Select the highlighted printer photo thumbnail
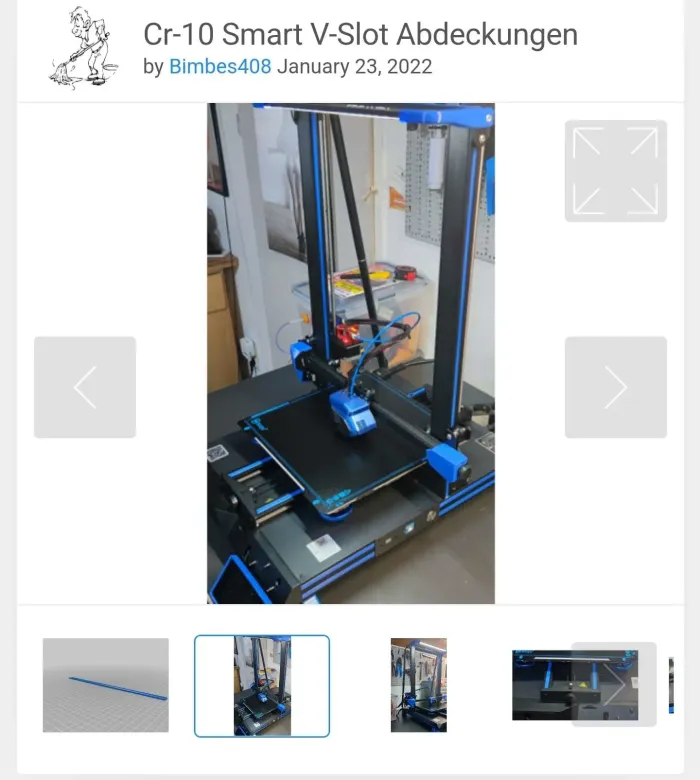Image resolution: width=700 pixels, height=780 pixels. point(262,685)
